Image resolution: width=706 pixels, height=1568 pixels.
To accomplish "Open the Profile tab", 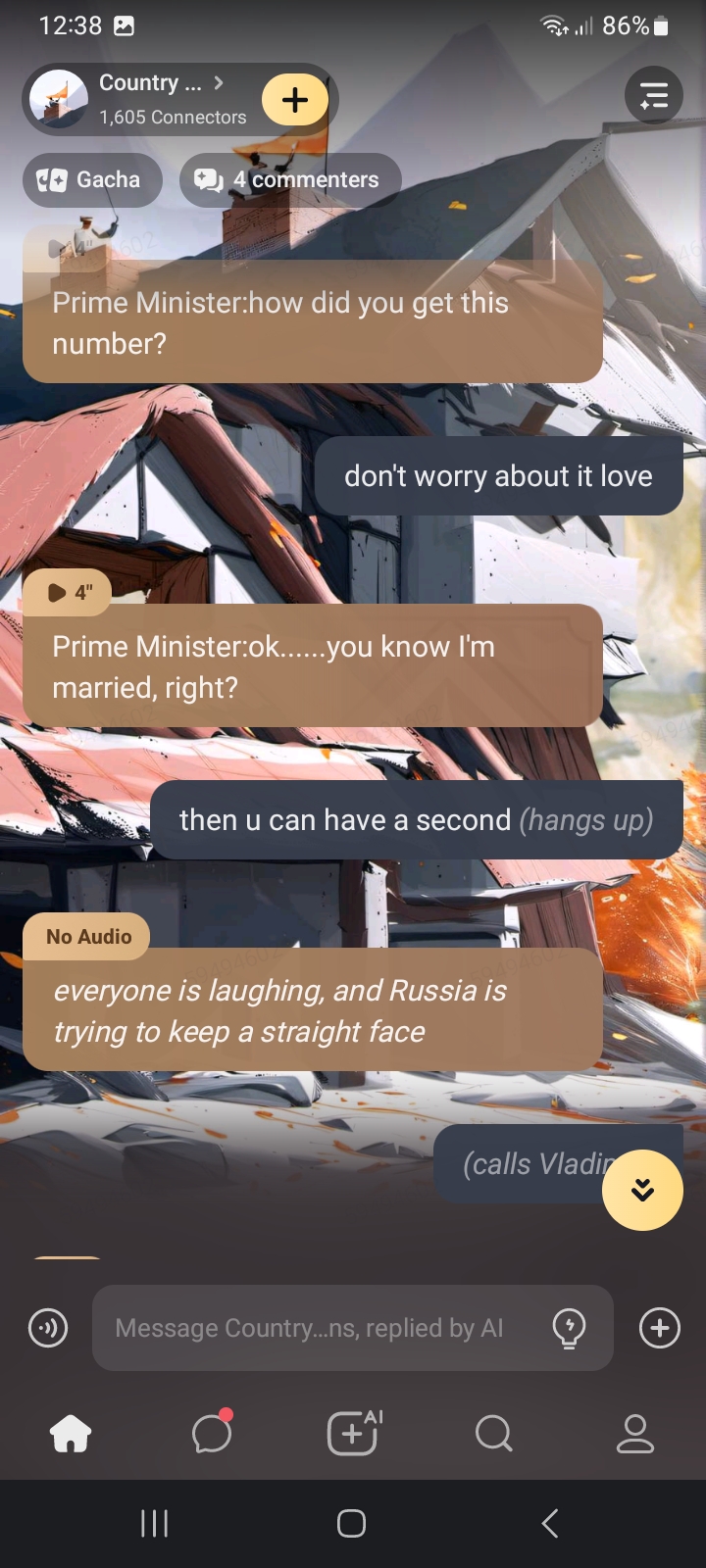I will pyautogui.click(x=634, y=1434).
